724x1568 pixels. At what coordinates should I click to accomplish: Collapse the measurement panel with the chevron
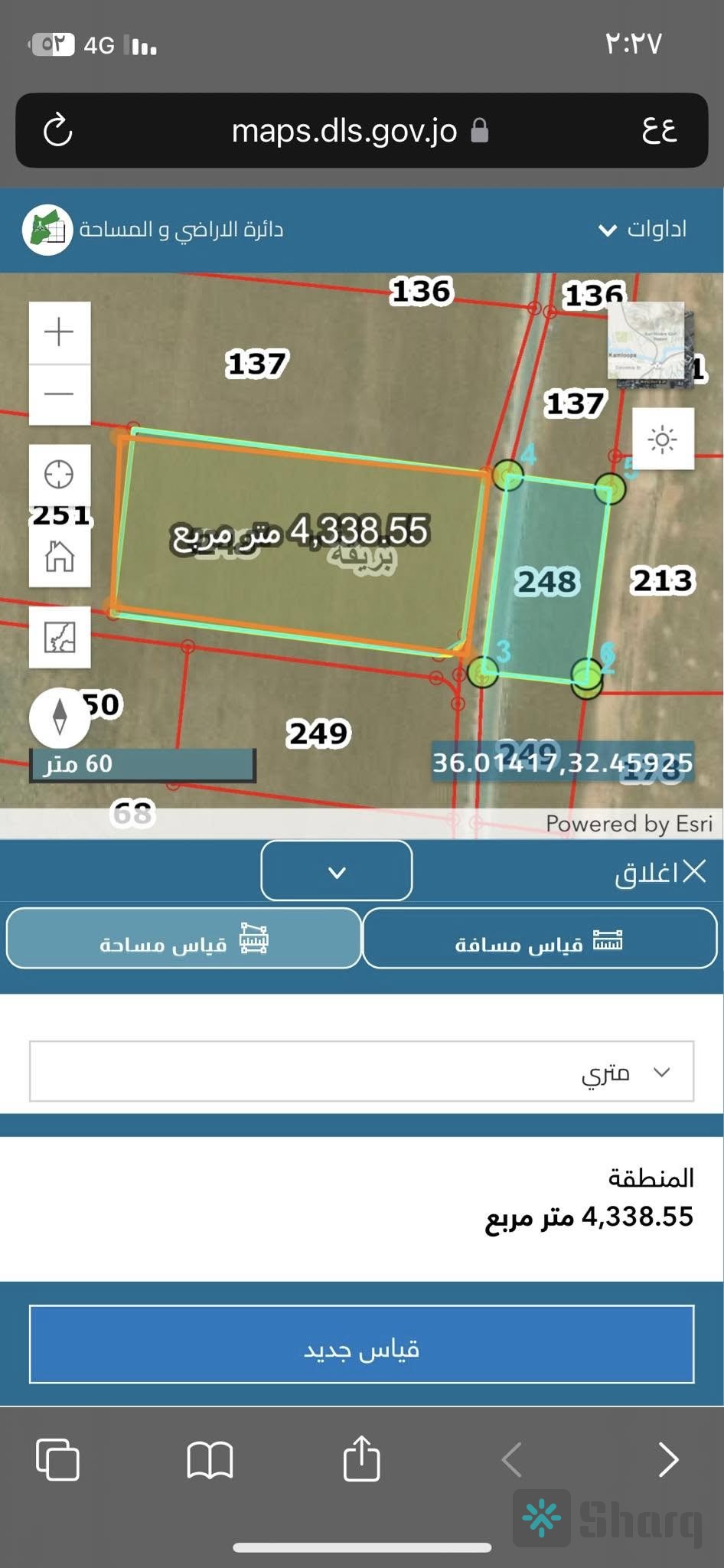337,871
